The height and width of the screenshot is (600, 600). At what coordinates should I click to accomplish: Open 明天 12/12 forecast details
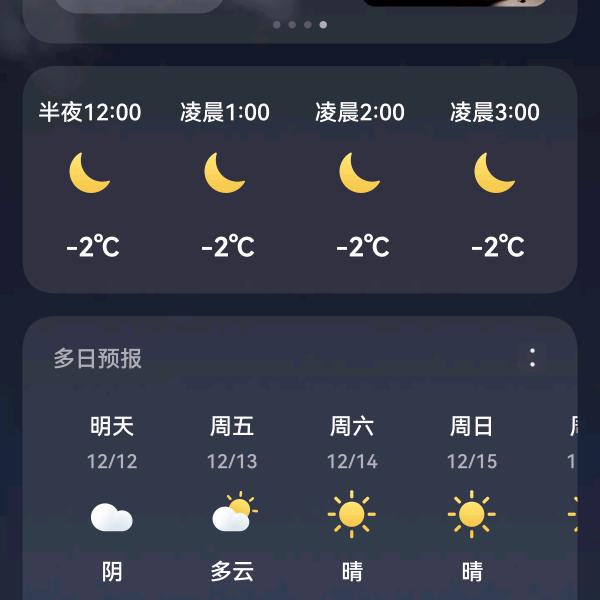[112, 500]
